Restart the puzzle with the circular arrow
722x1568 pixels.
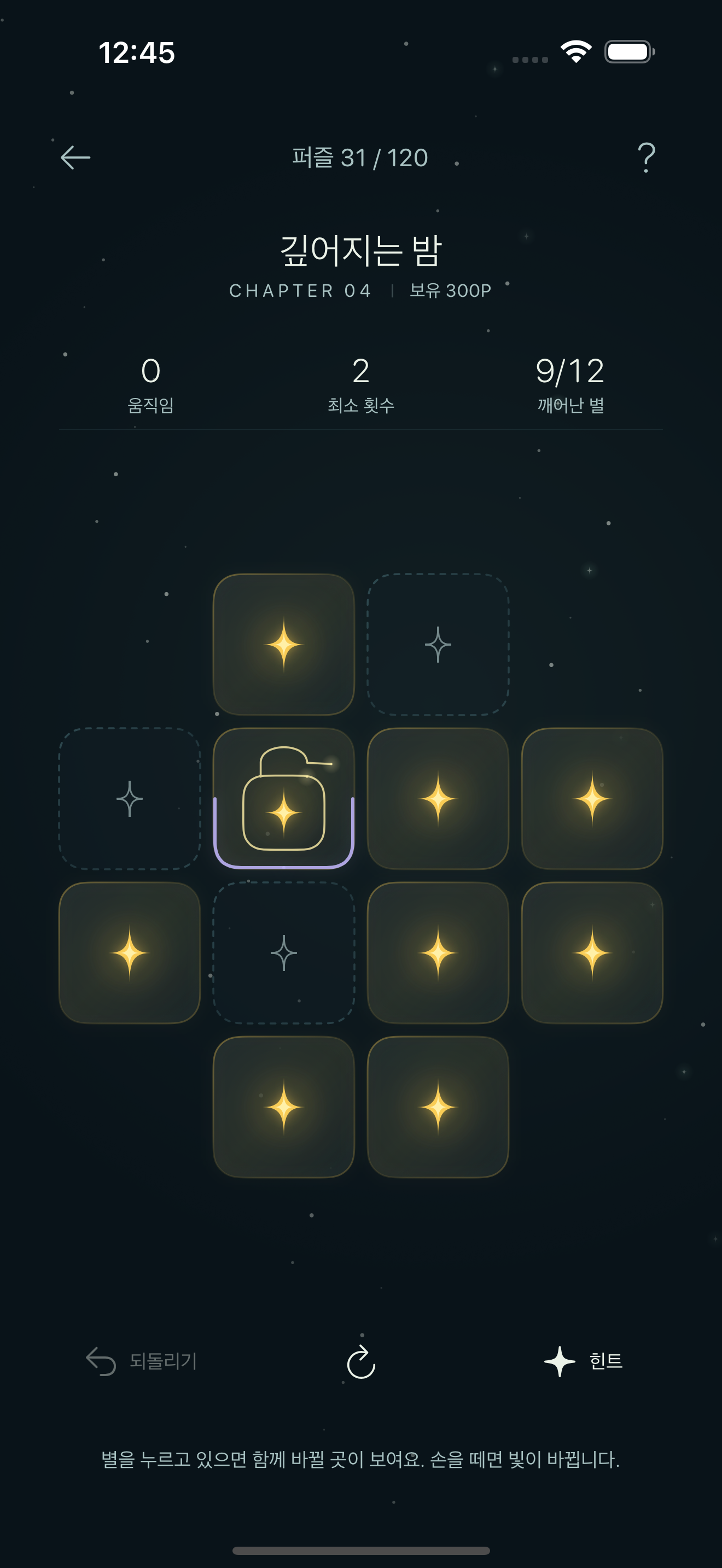point(361,1362)
